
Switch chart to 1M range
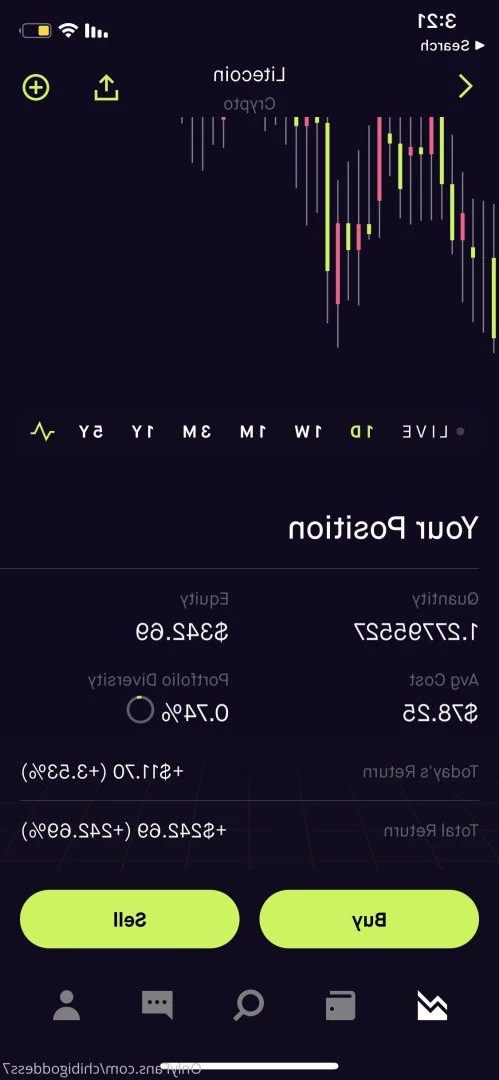click(x=252, y=432)
